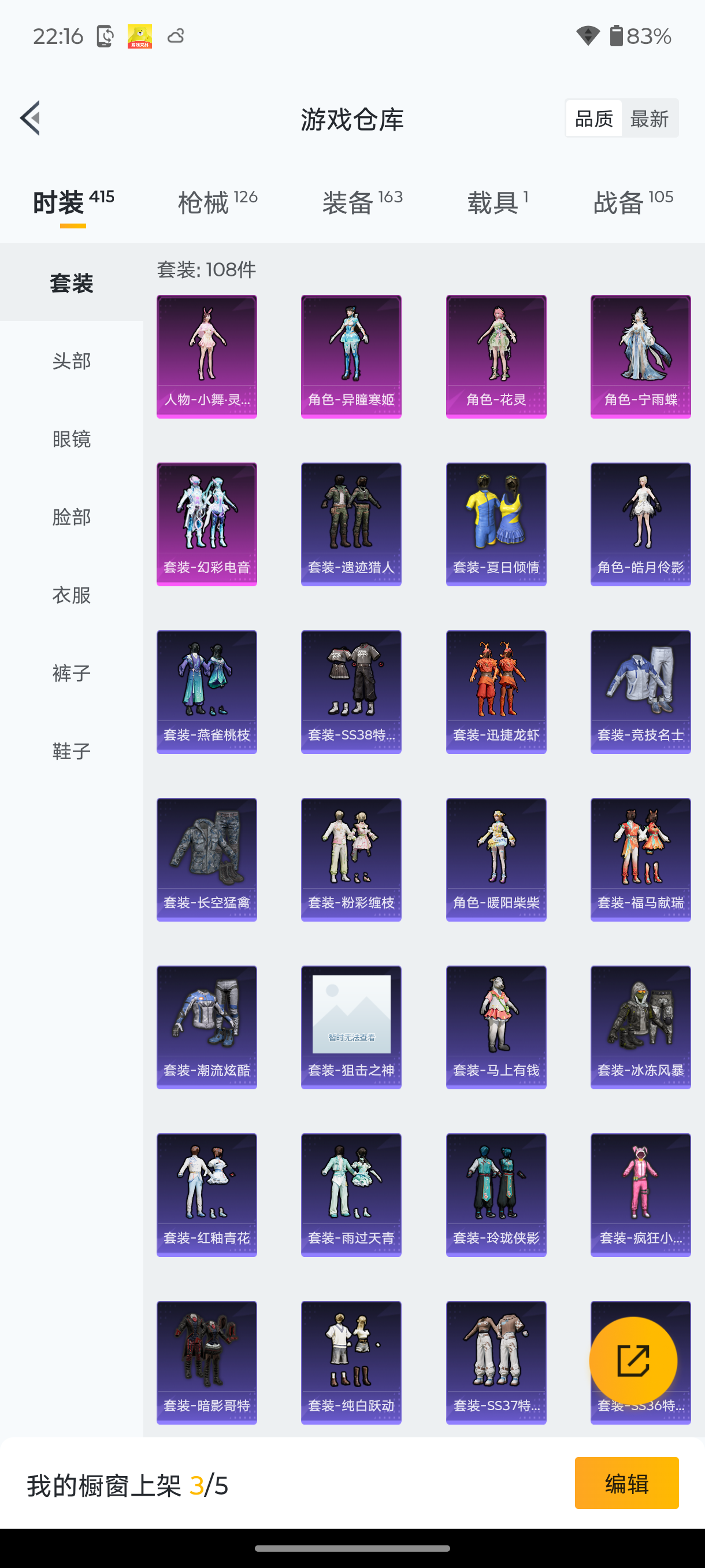Click the back arrow at top left

pyautogui.click(x=31, y=119)
